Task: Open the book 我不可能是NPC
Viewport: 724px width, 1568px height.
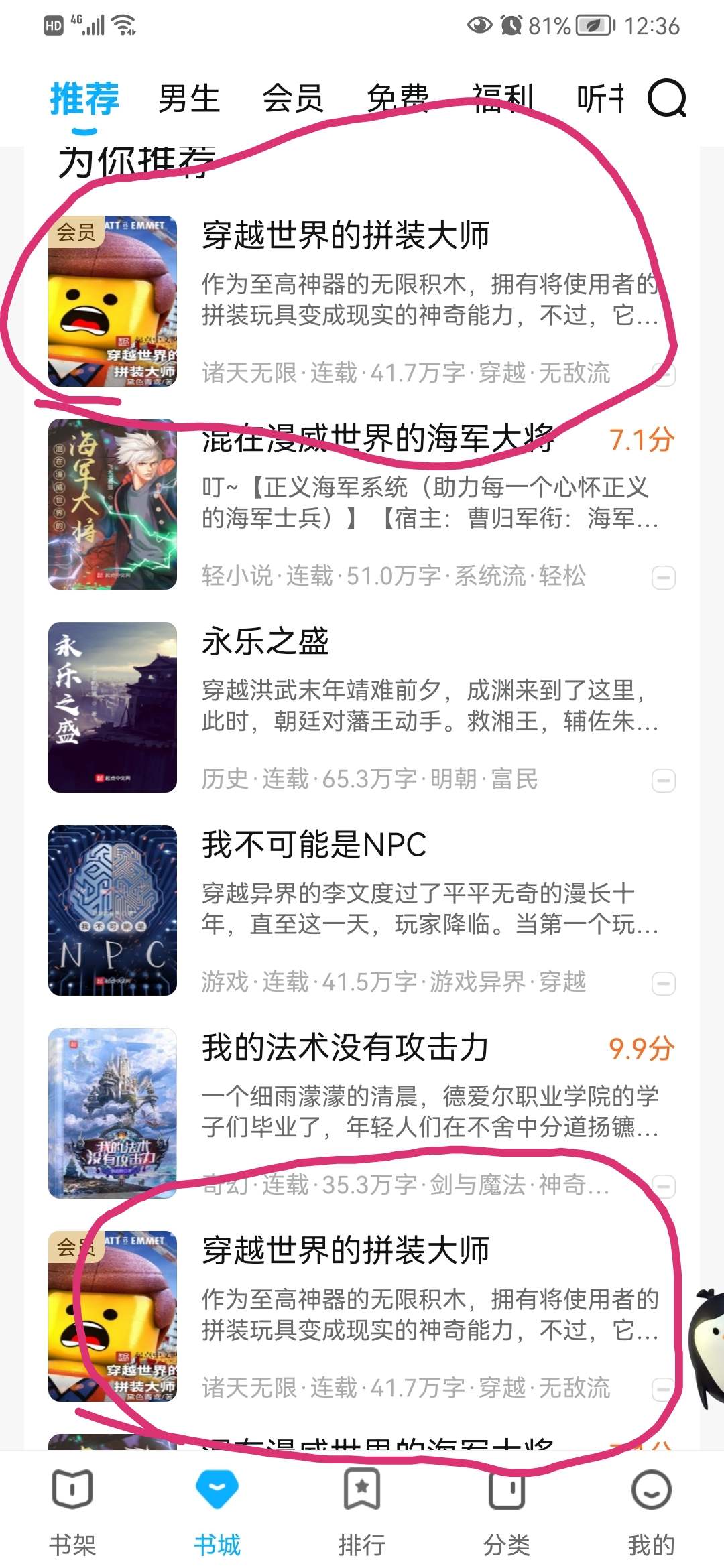Action: pos(314,844)
